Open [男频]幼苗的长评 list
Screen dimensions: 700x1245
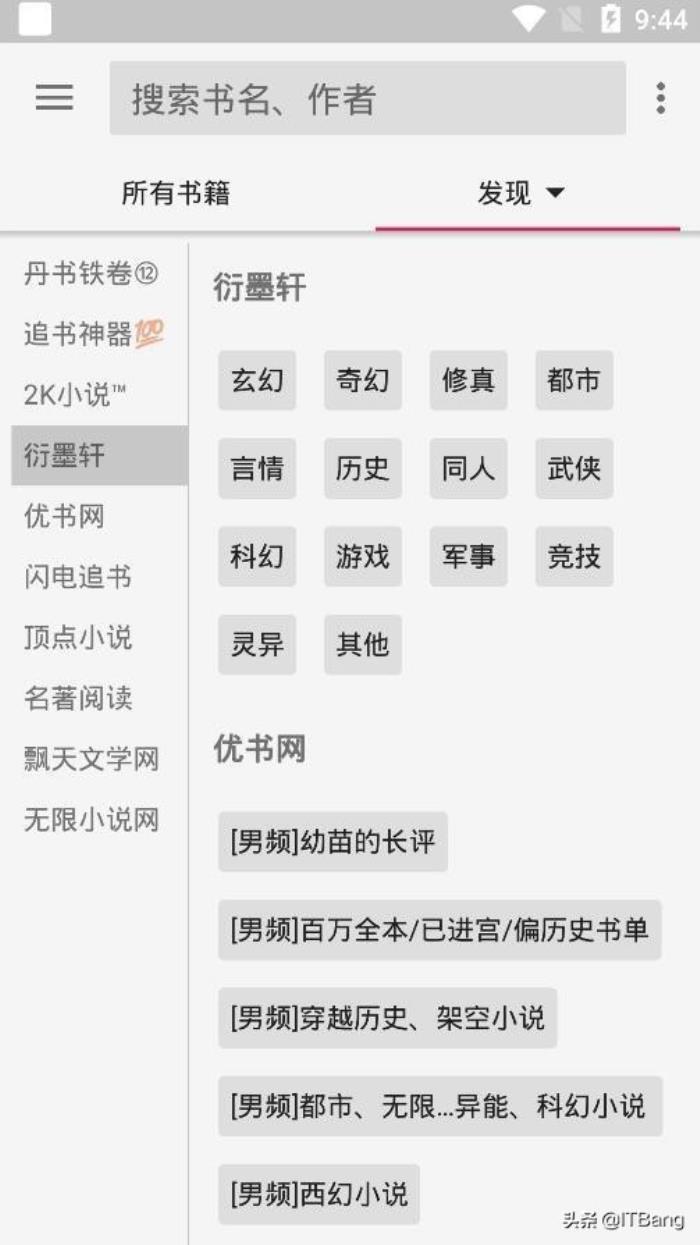(333, 842)
